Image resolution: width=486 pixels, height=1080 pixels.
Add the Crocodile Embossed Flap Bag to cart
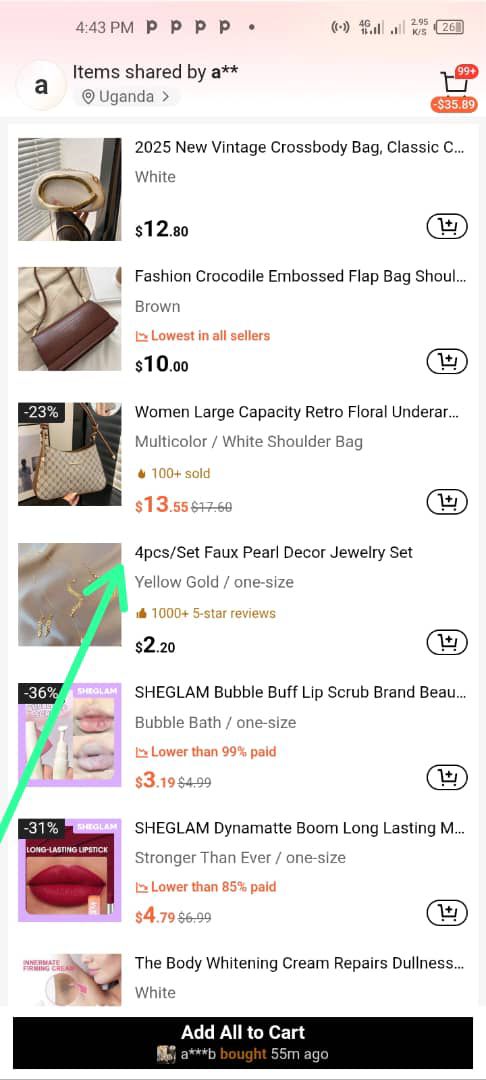coord(447,362)
